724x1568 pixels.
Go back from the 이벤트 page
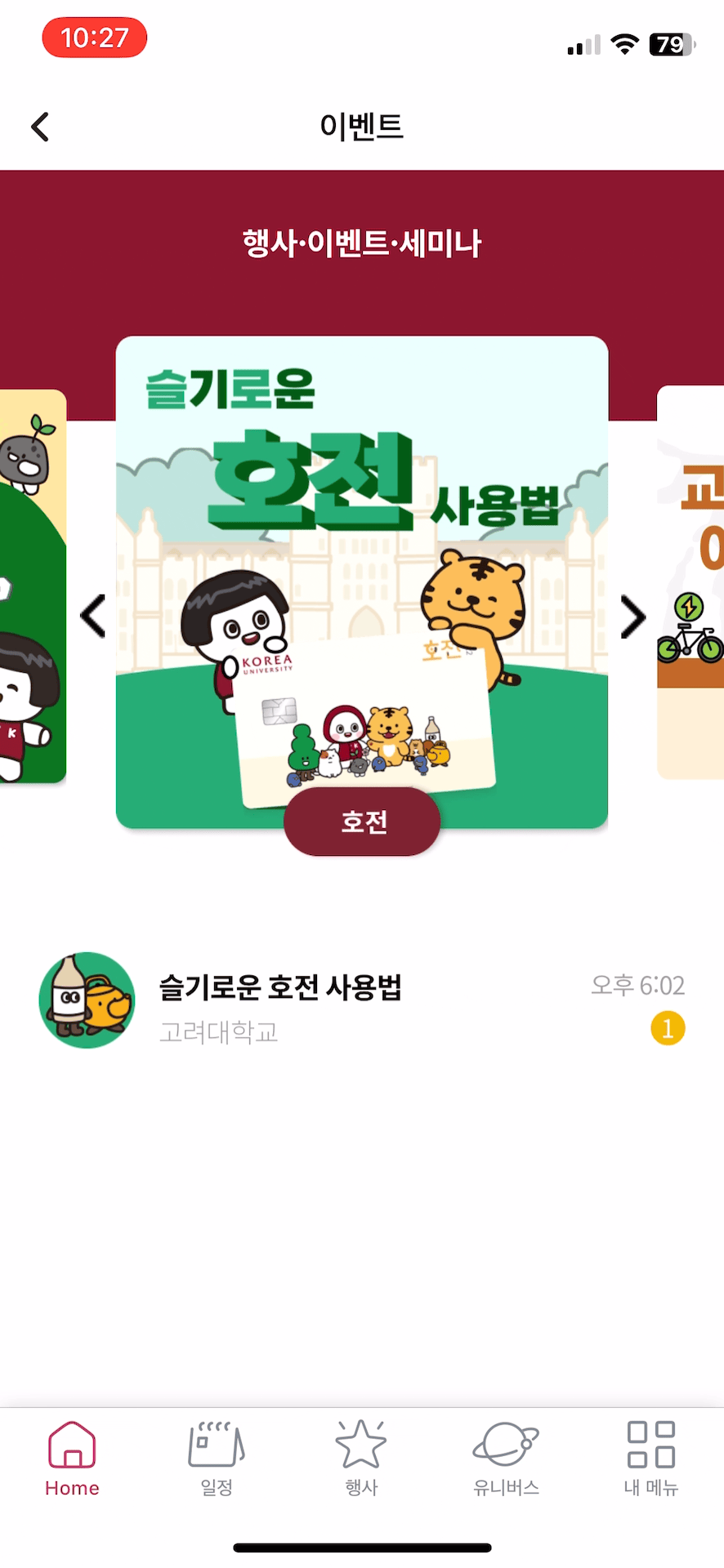coord(40,127)
